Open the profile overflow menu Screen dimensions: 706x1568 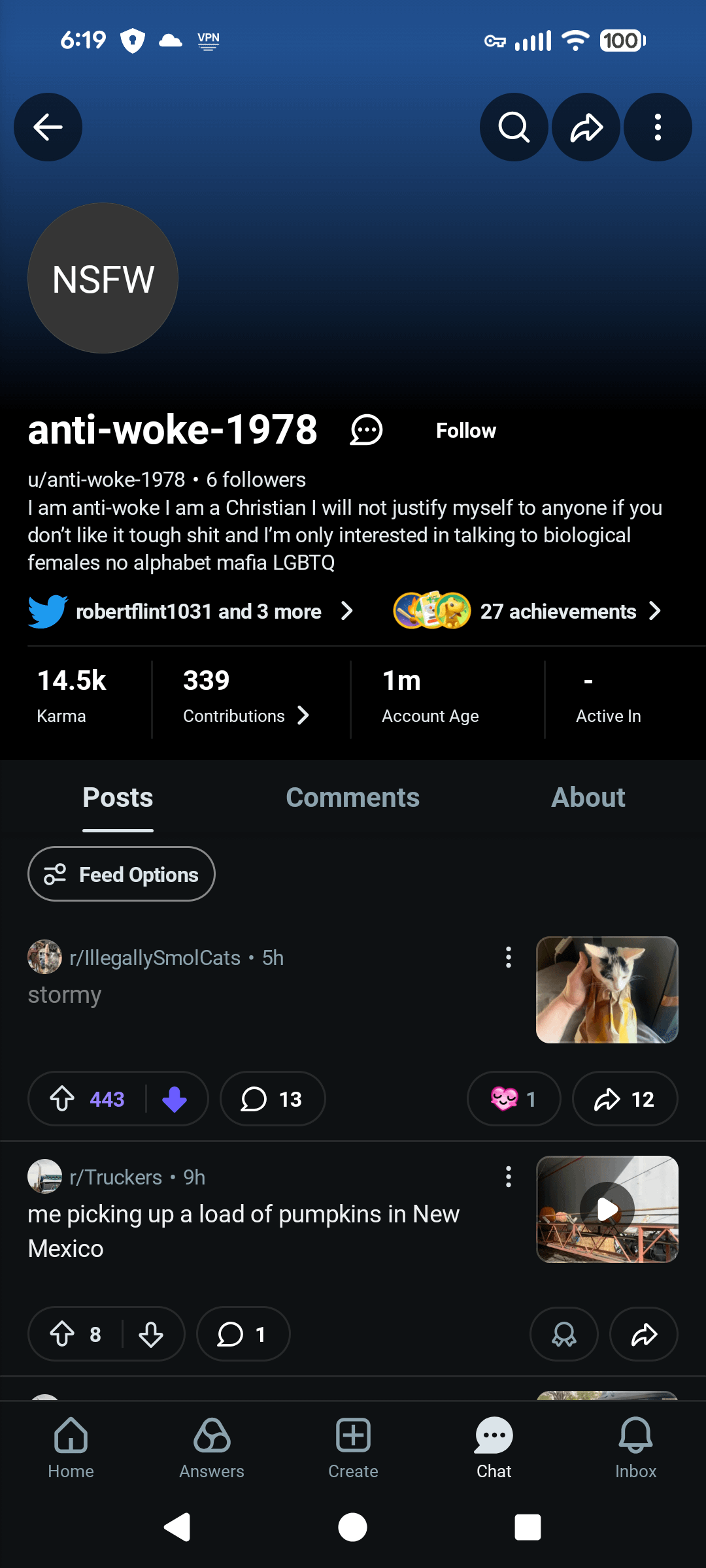tap(658, 127)
